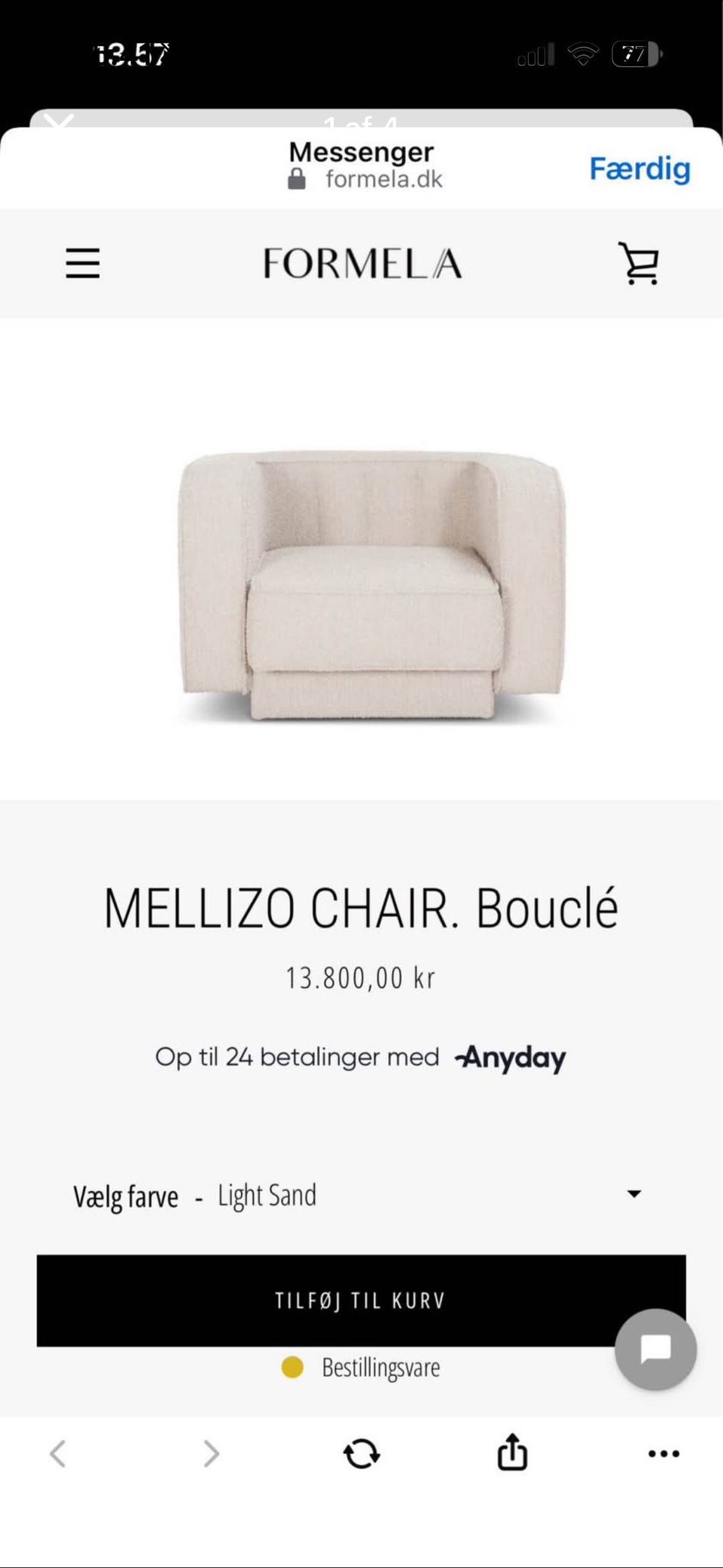This screenshot has width=723, height=1568.
Task: Tap Færdig to finish browsing
Action: [x=641, y=169]
